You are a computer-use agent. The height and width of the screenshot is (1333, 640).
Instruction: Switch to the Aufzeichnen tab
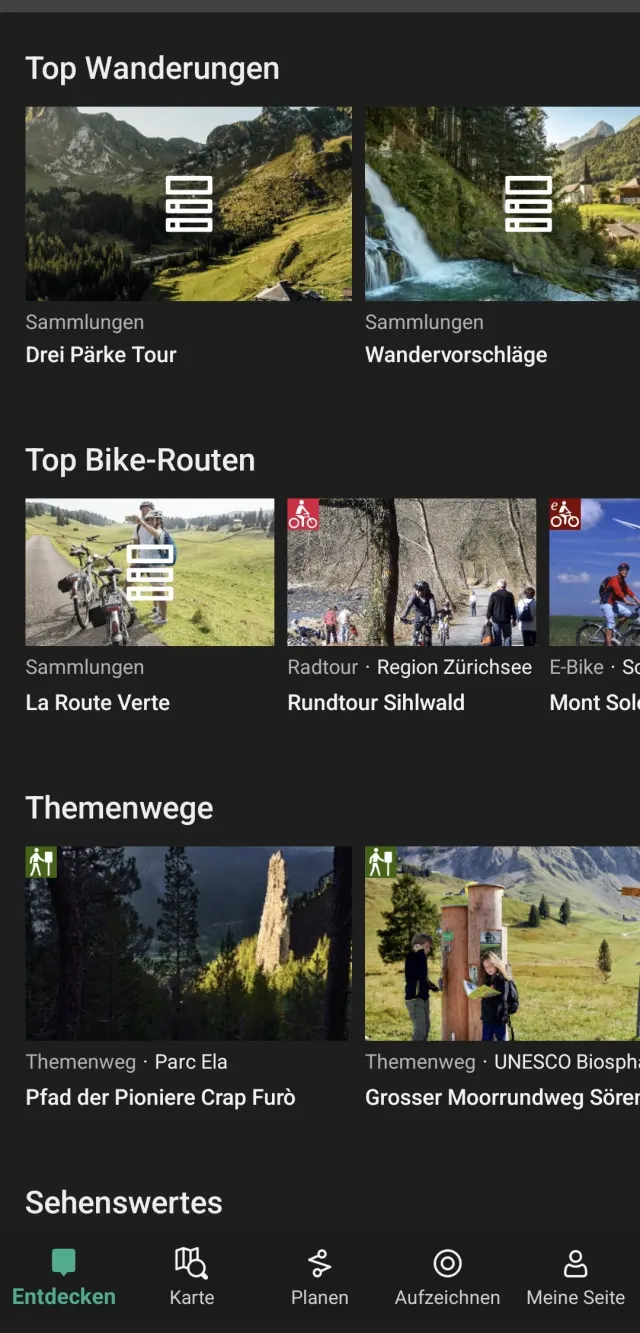tap(447, 1278)
